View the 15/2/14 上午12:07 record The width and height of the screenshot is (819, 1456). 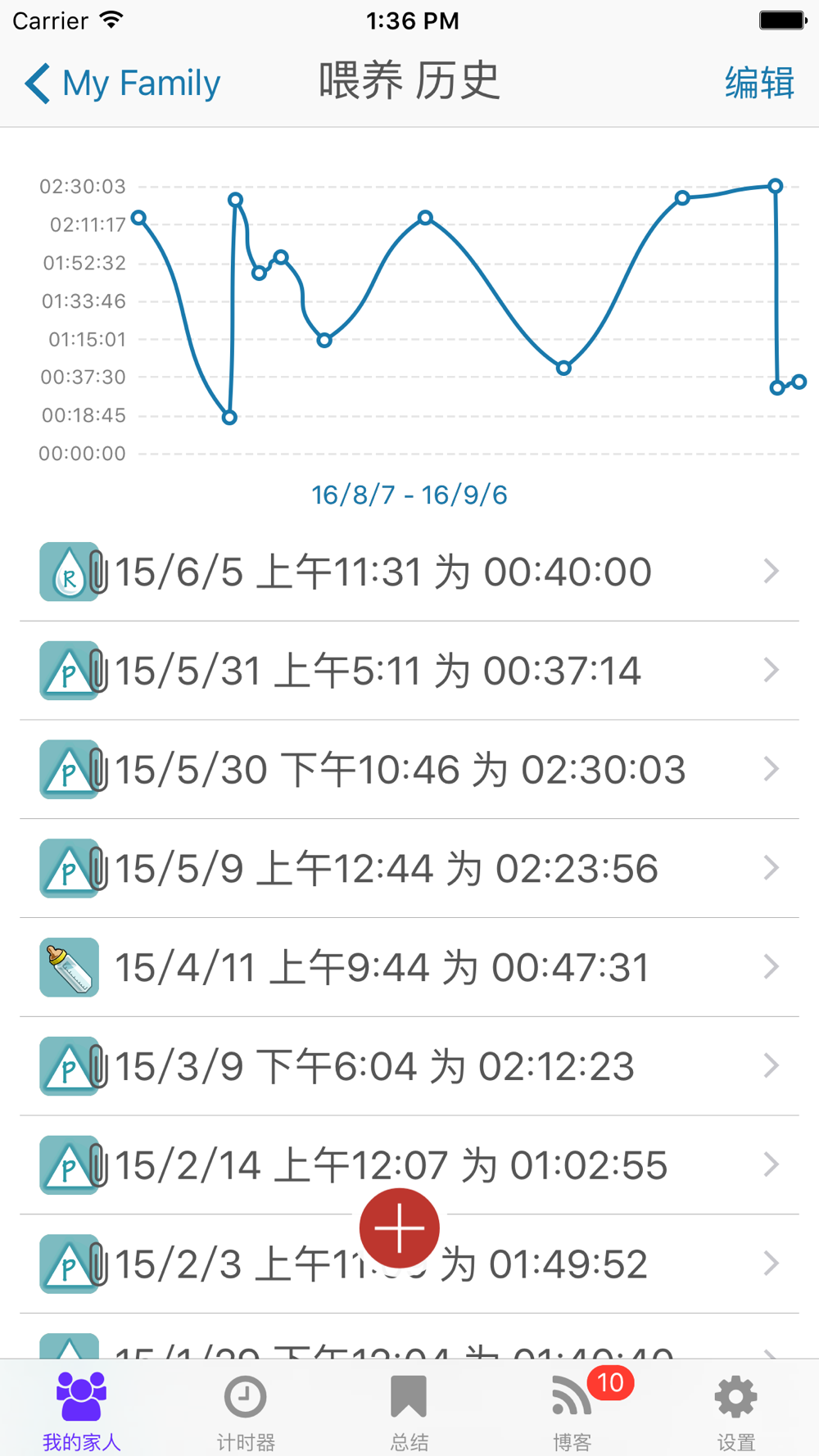click(x=409, y=1165)
